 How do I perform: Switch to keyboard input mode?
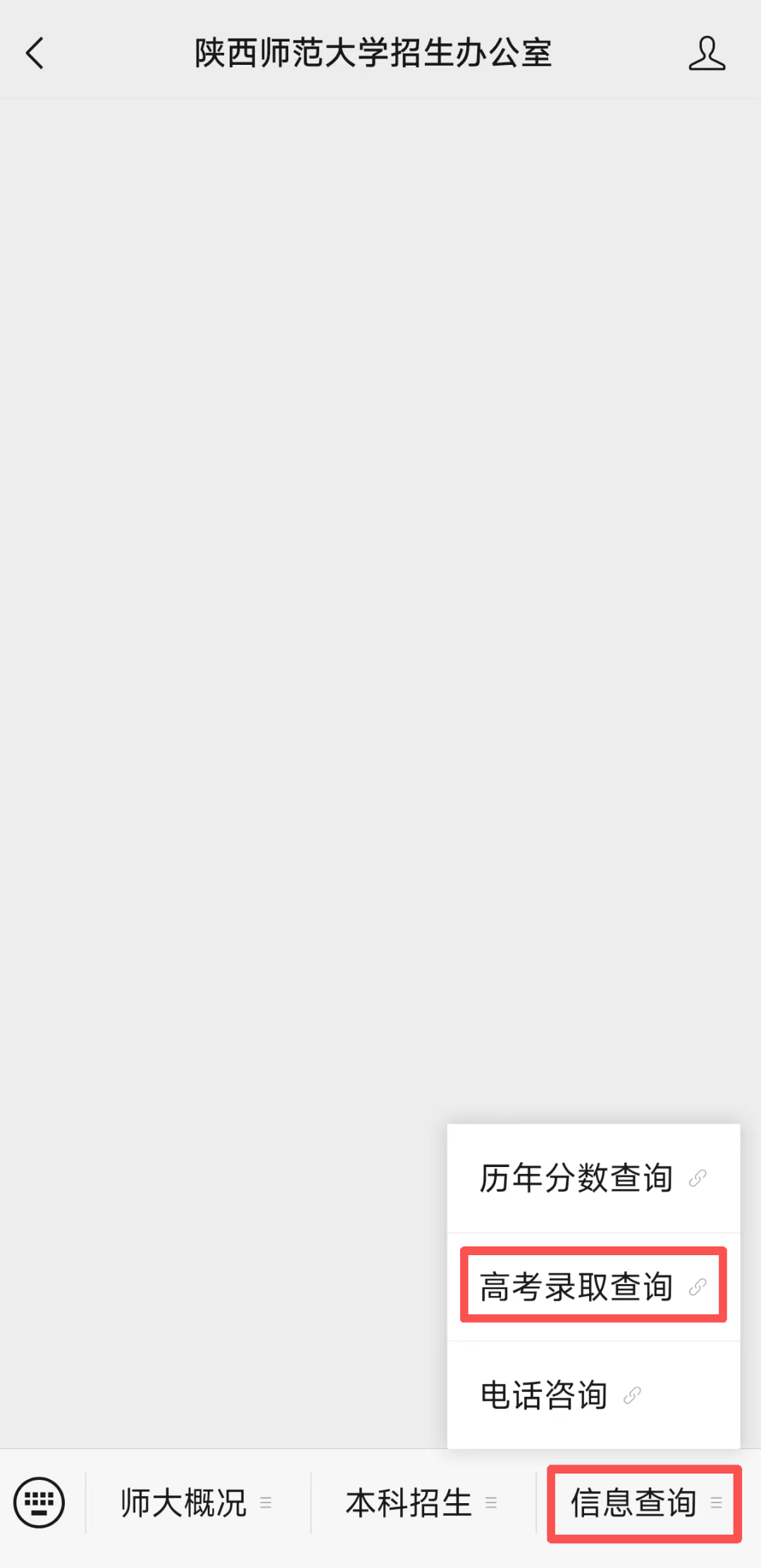pyautogui.click(x=39, y=1502)
